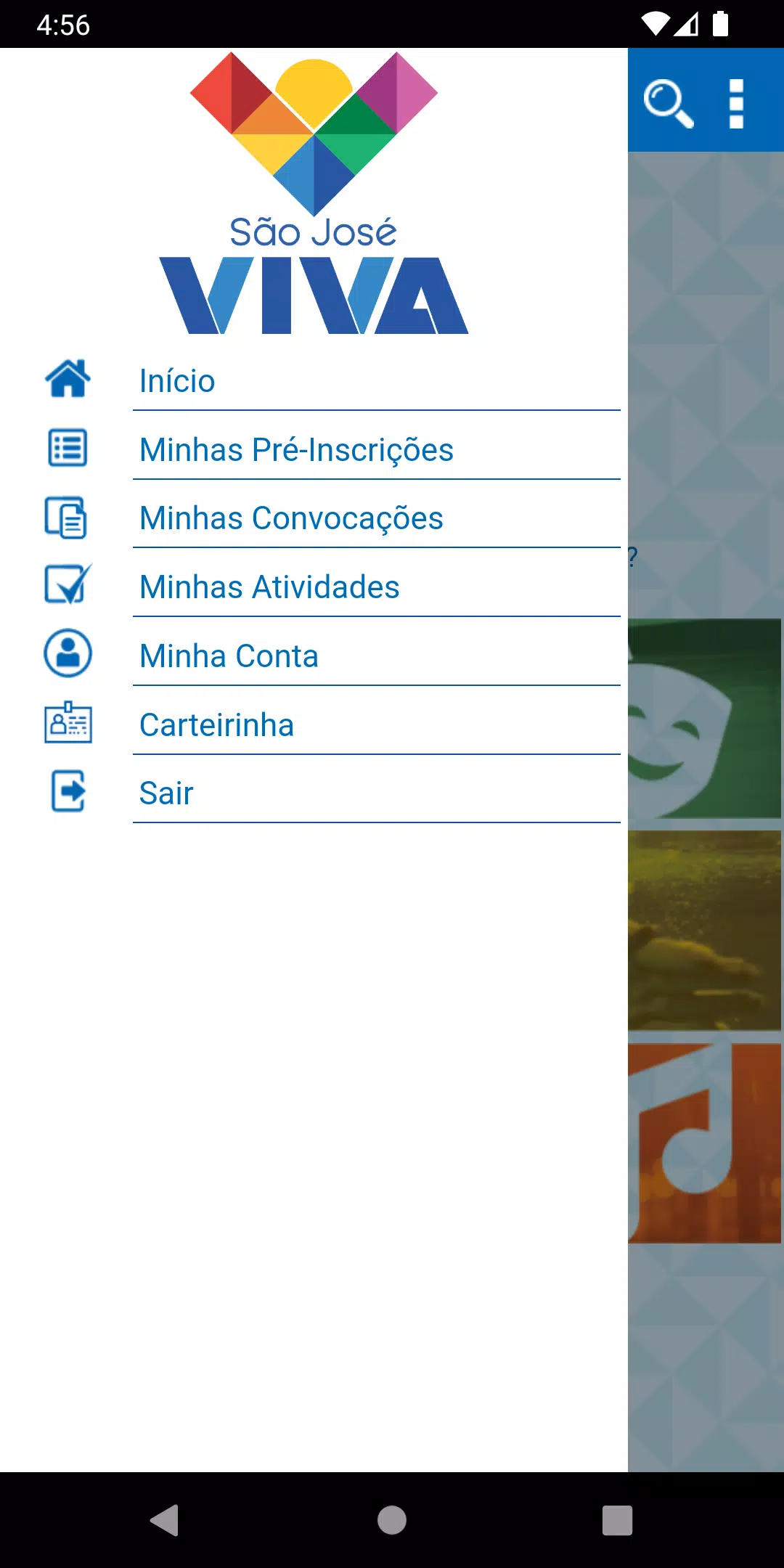
Task: Tap the system back button
Action: pos(165,1520)
